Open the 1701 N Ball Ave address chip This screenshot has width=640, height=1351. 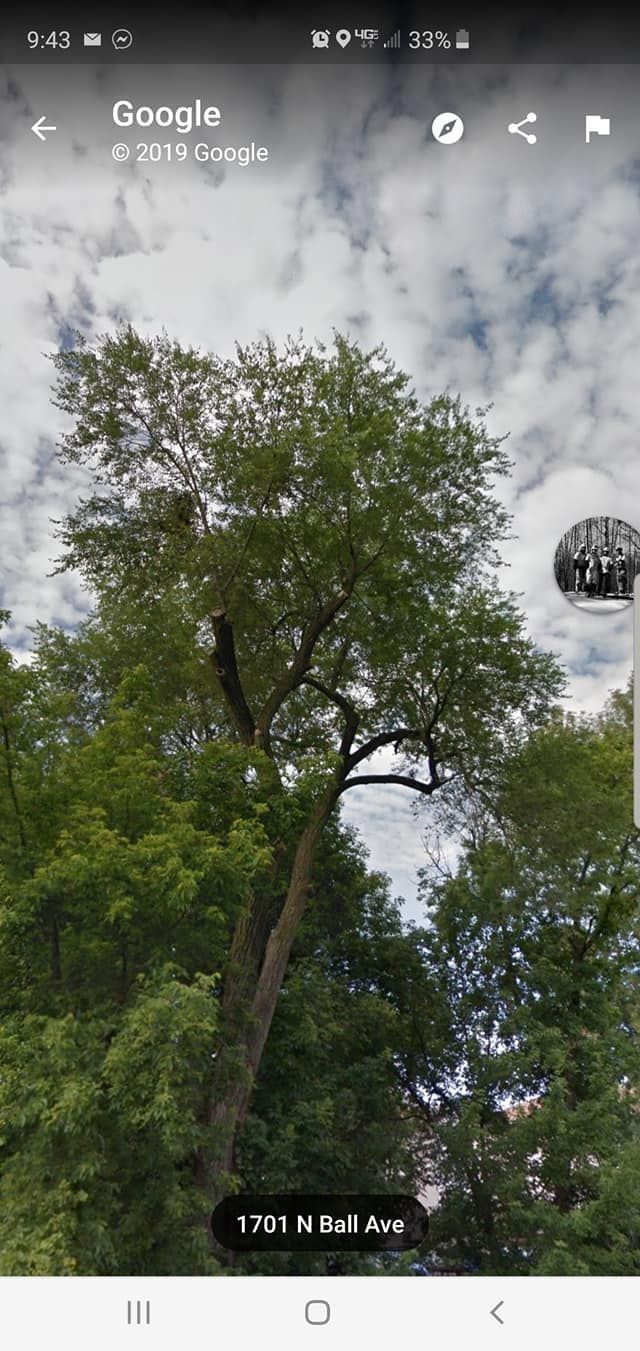coord(320,1224)
